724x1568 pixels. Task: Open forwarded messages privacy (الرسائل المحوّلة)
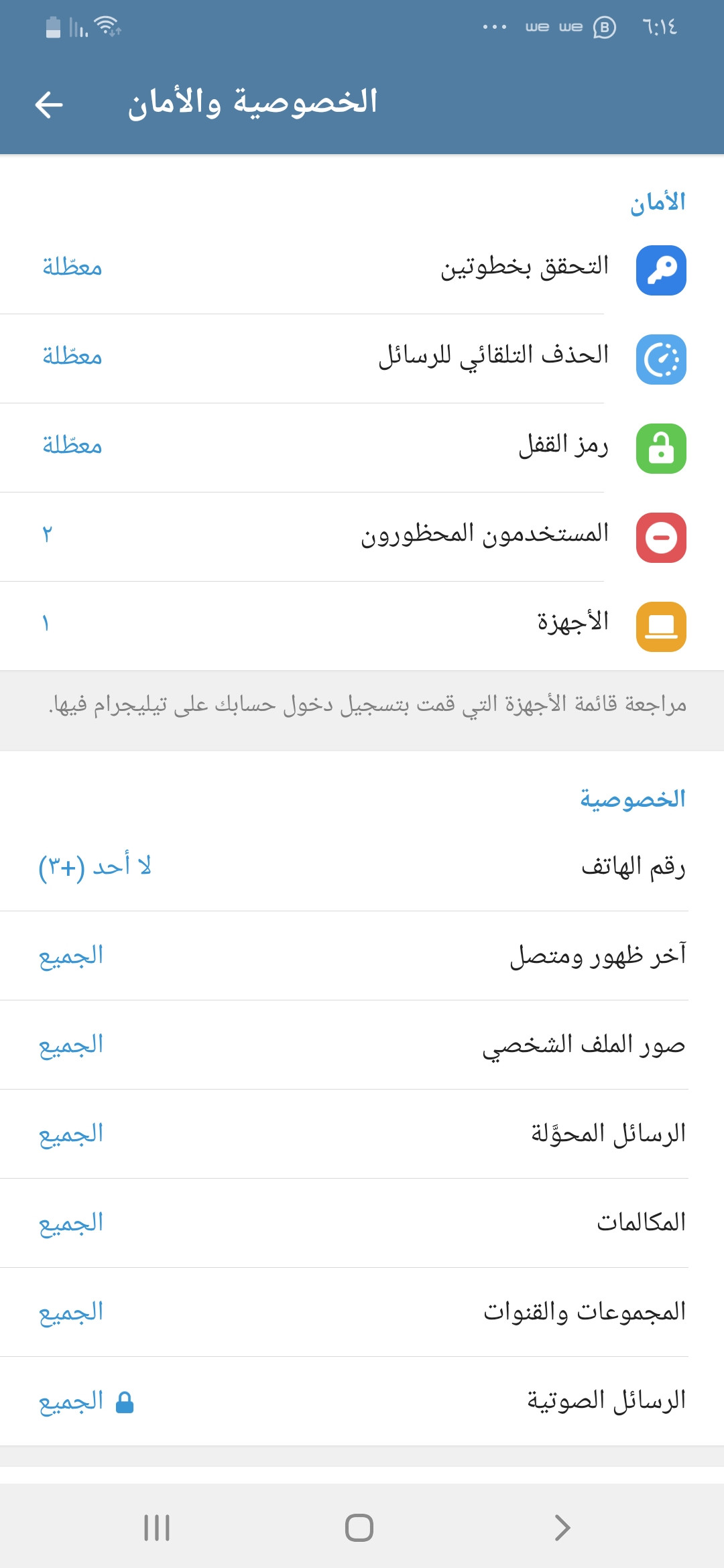(362, 1134)
